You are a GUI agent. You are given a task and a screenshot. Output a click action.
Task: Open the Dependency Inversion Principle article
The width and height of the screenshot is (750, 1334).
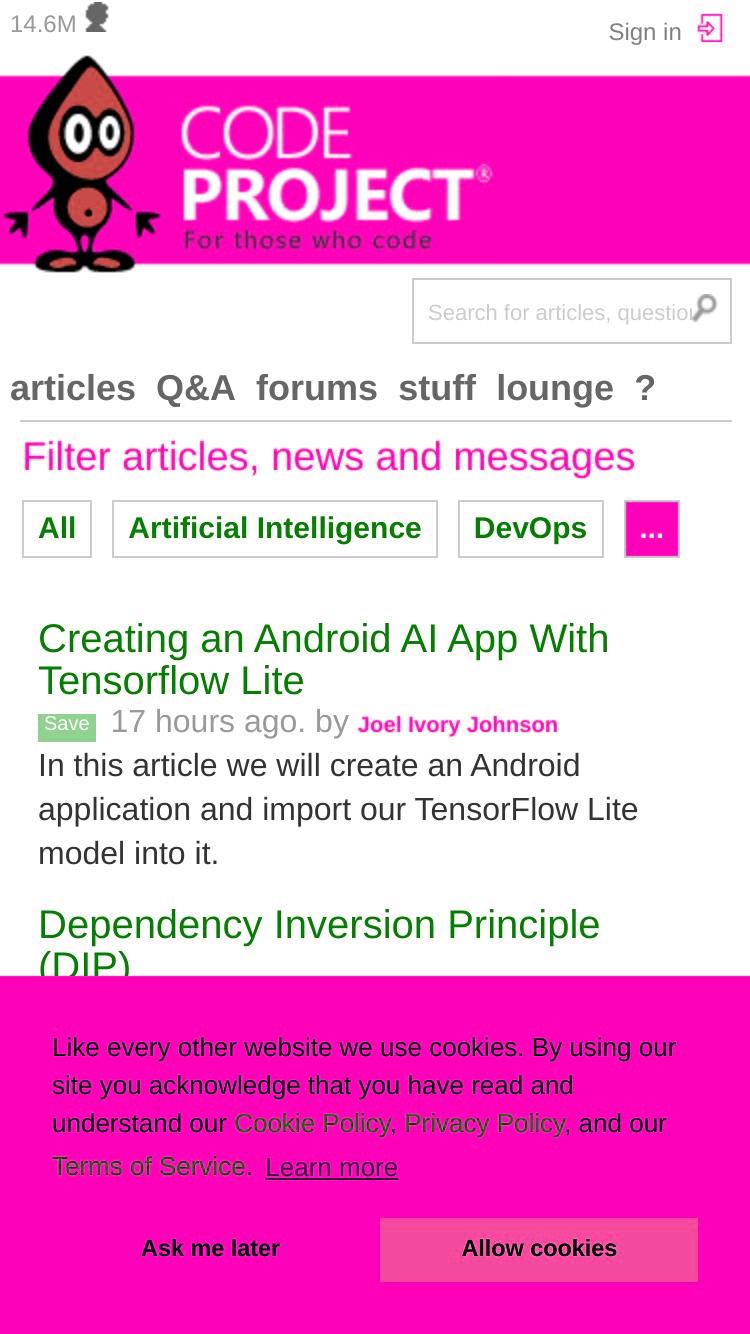pos(319,942)
